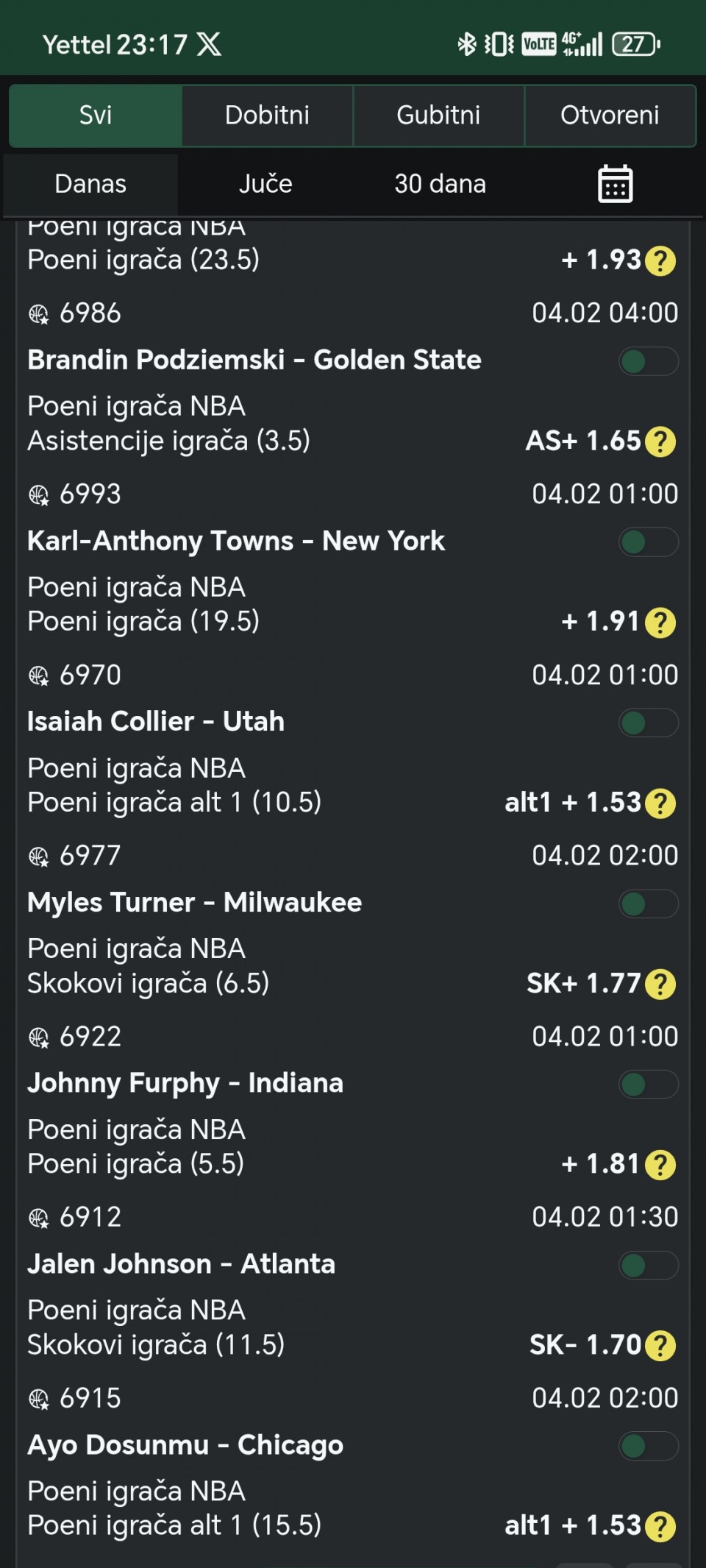
Task: Choose the 30 dana filter
Action: [440, 184]
